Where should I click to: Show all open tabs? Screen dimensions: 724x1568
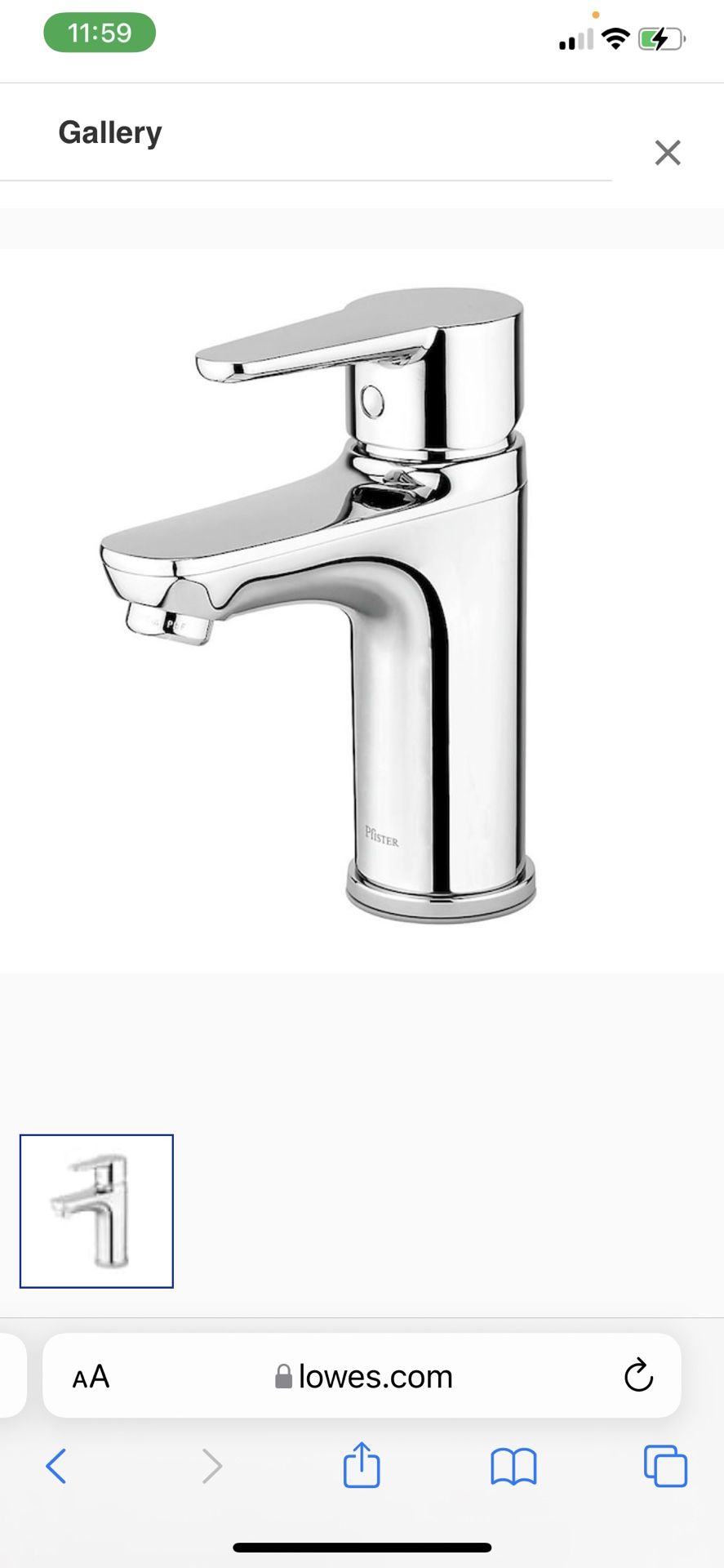[665, 1466]
